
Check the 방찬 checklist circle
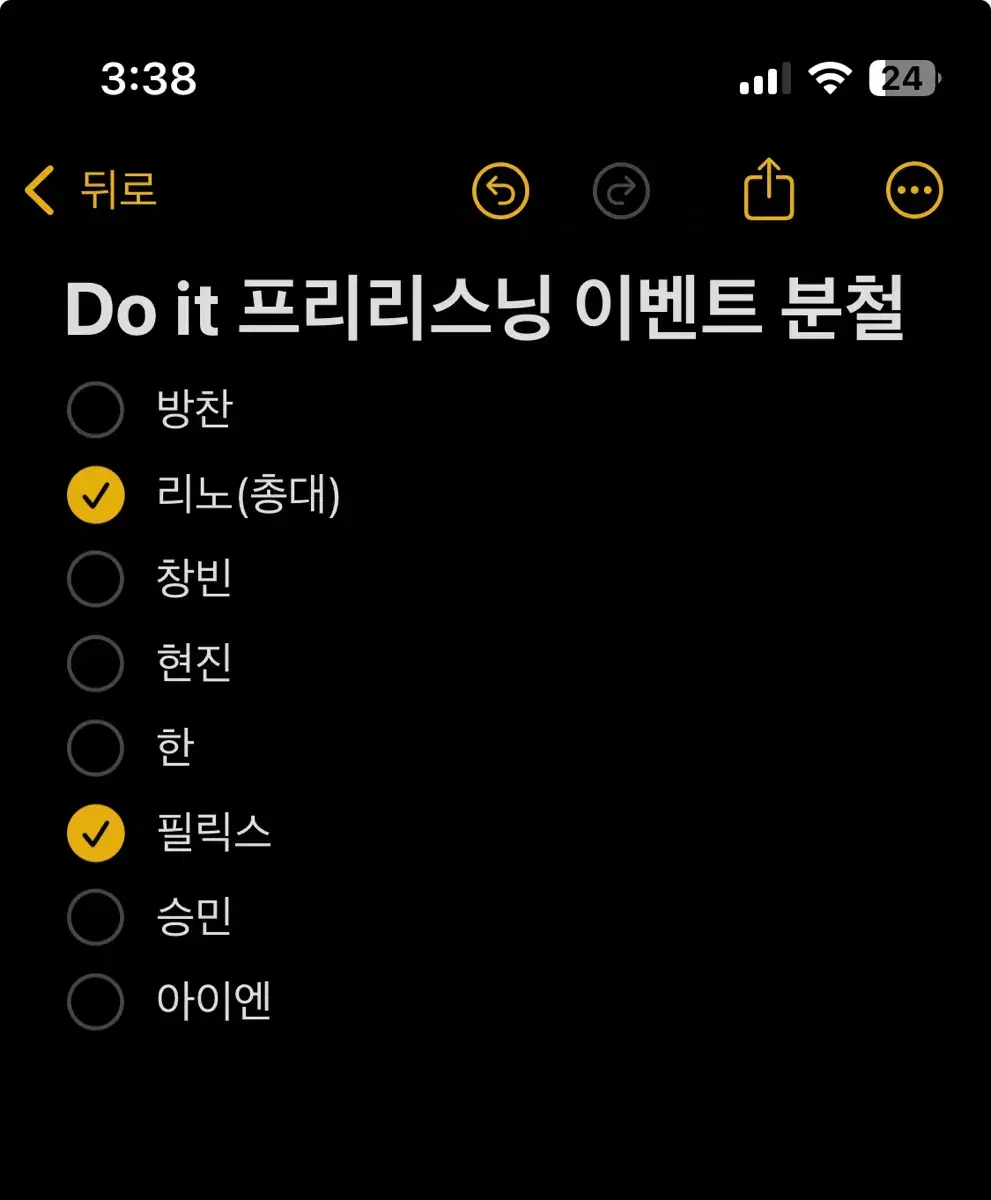click(x=95, y=409)
